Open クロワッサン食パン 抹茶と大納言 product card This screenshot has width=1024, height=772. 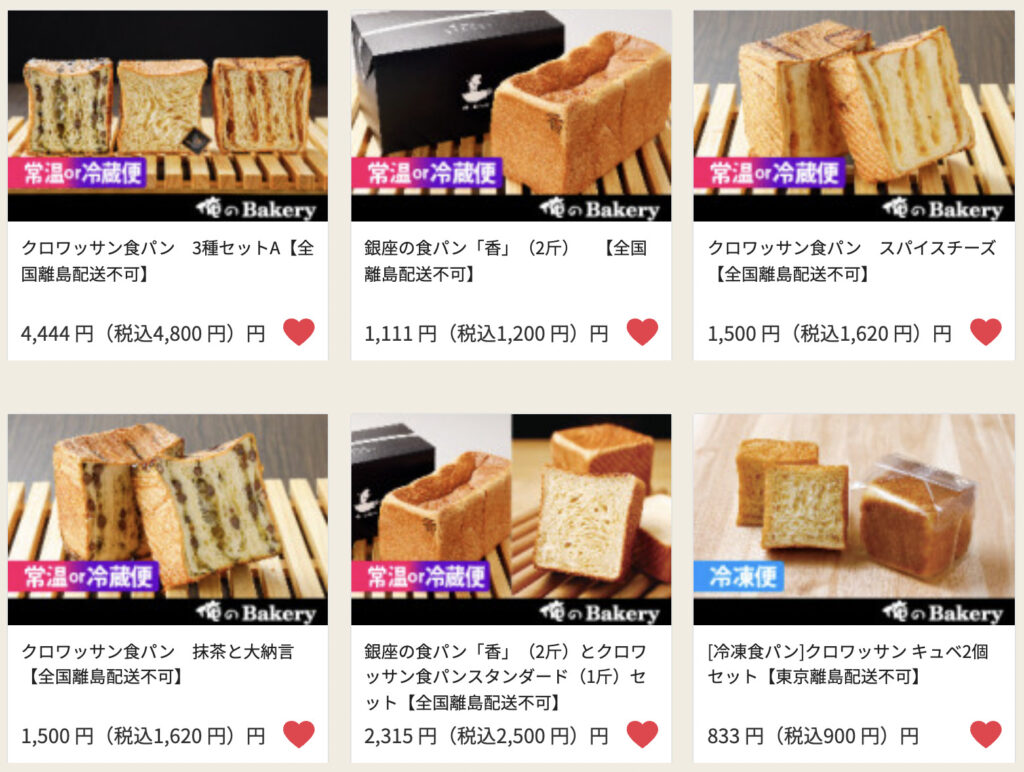coord(167,519)
